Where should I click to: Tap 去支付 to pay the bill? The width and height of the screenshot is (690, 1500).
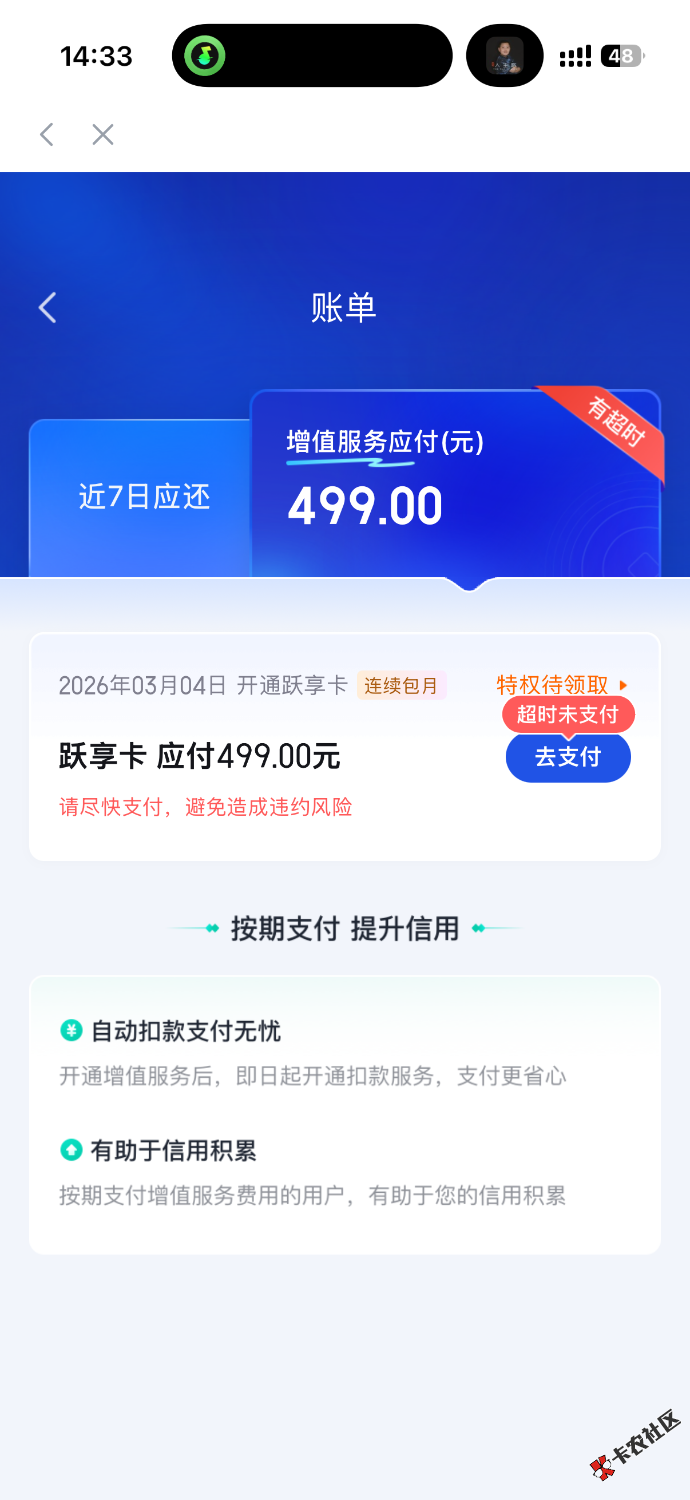pos(567,757)
